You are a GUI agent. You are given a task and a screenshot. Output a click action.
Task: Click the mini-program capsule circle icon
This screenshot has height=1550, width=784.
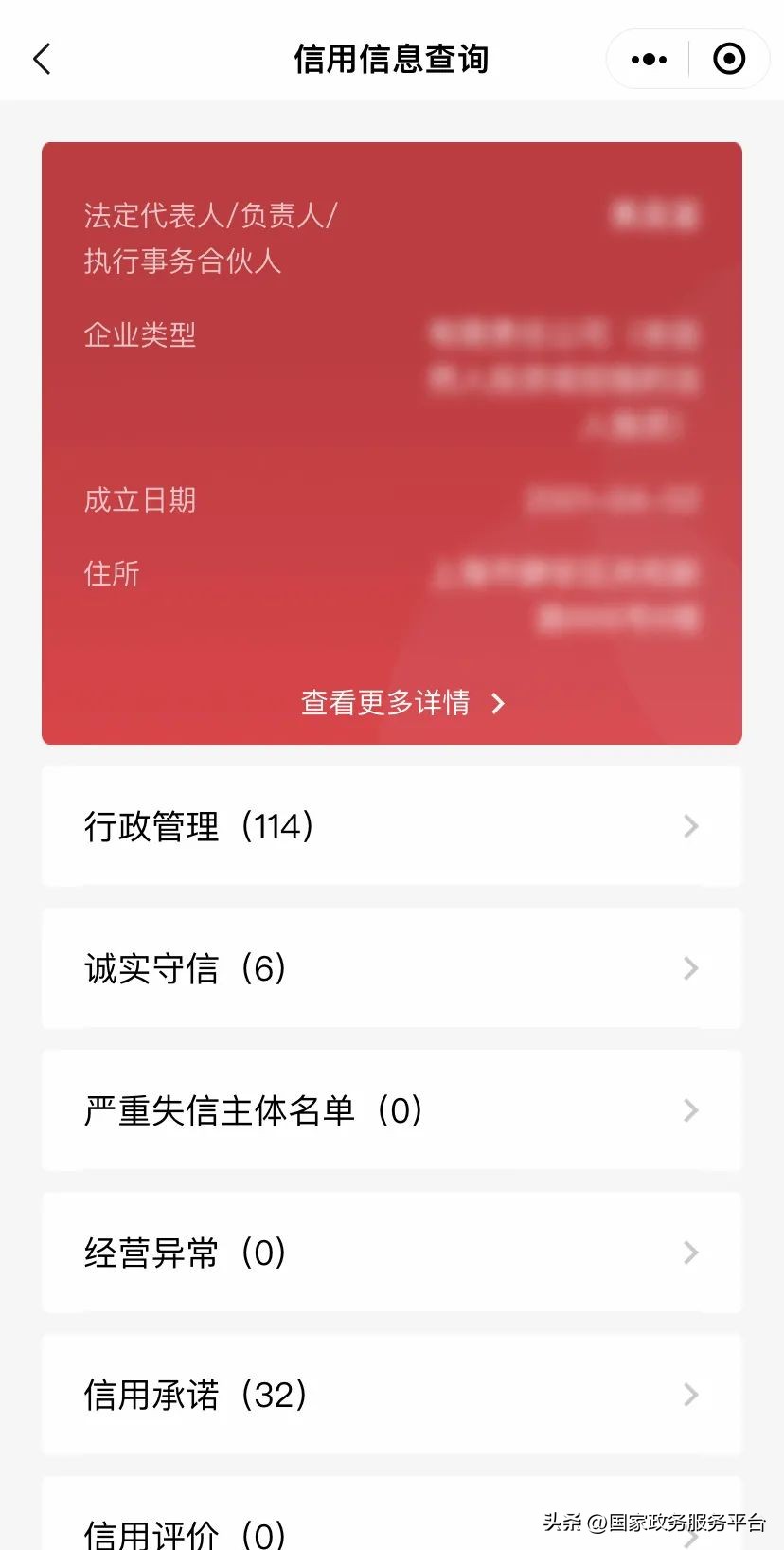729,58
